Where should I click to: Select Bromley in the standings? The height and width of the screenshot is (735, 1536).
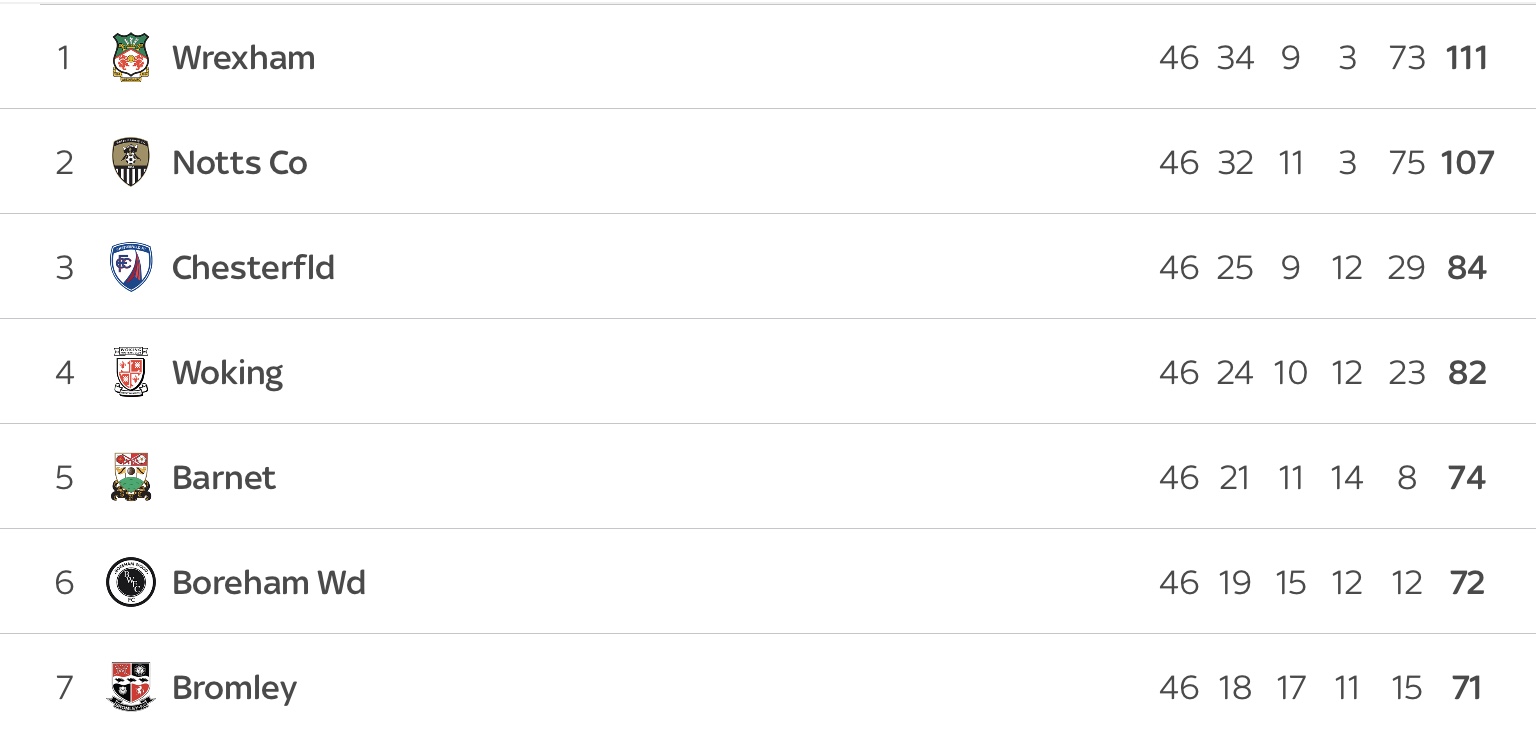234,688
